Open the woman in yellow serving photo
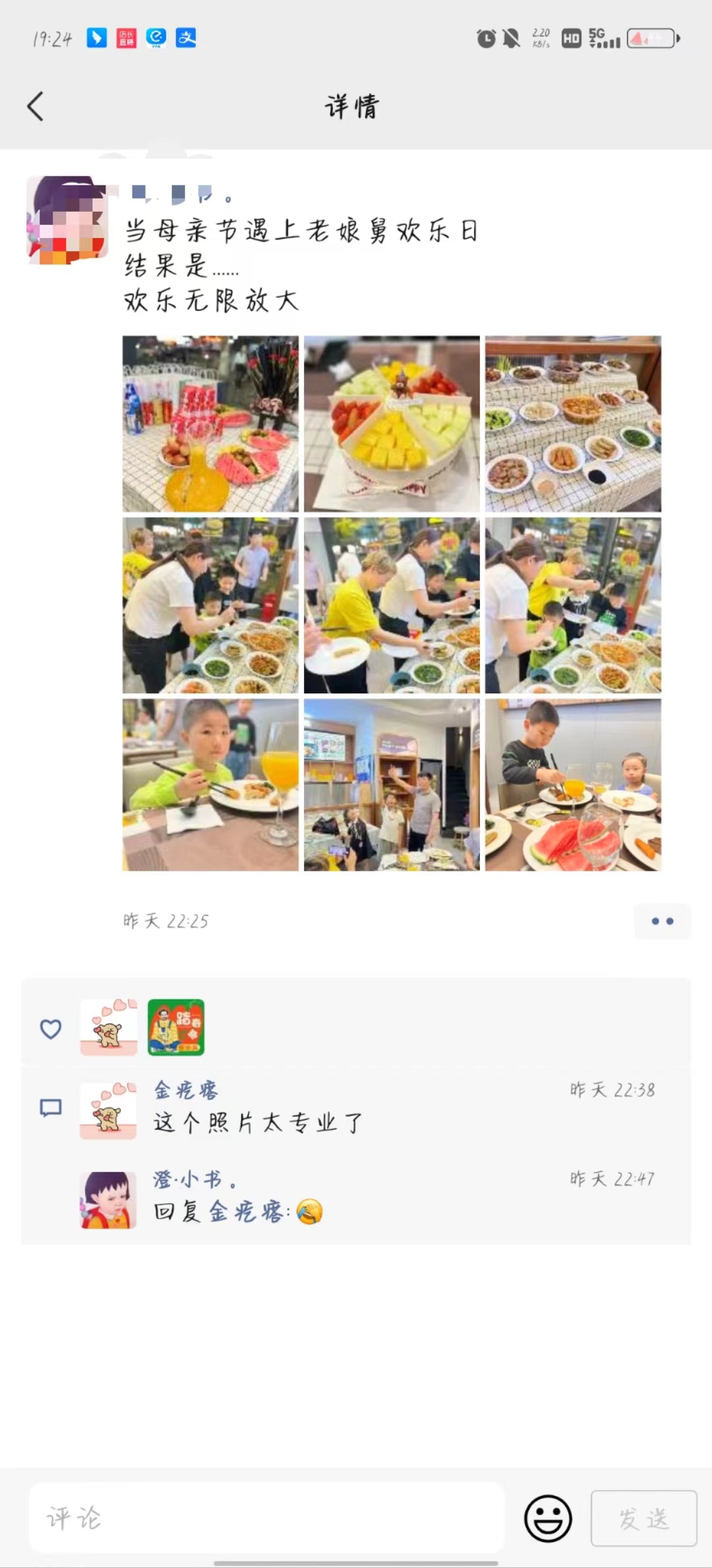Viewport: 712px width, 1568px height. coord(392,605)
